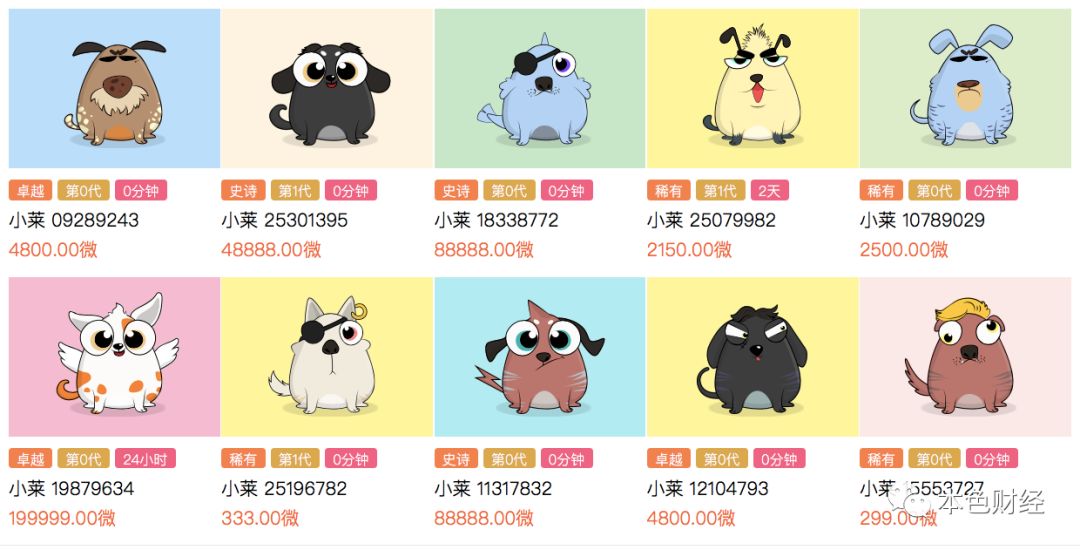Open the blond-haired dog priced 299.00微
The image size is (1080, 550).
(x=965, y=358)
